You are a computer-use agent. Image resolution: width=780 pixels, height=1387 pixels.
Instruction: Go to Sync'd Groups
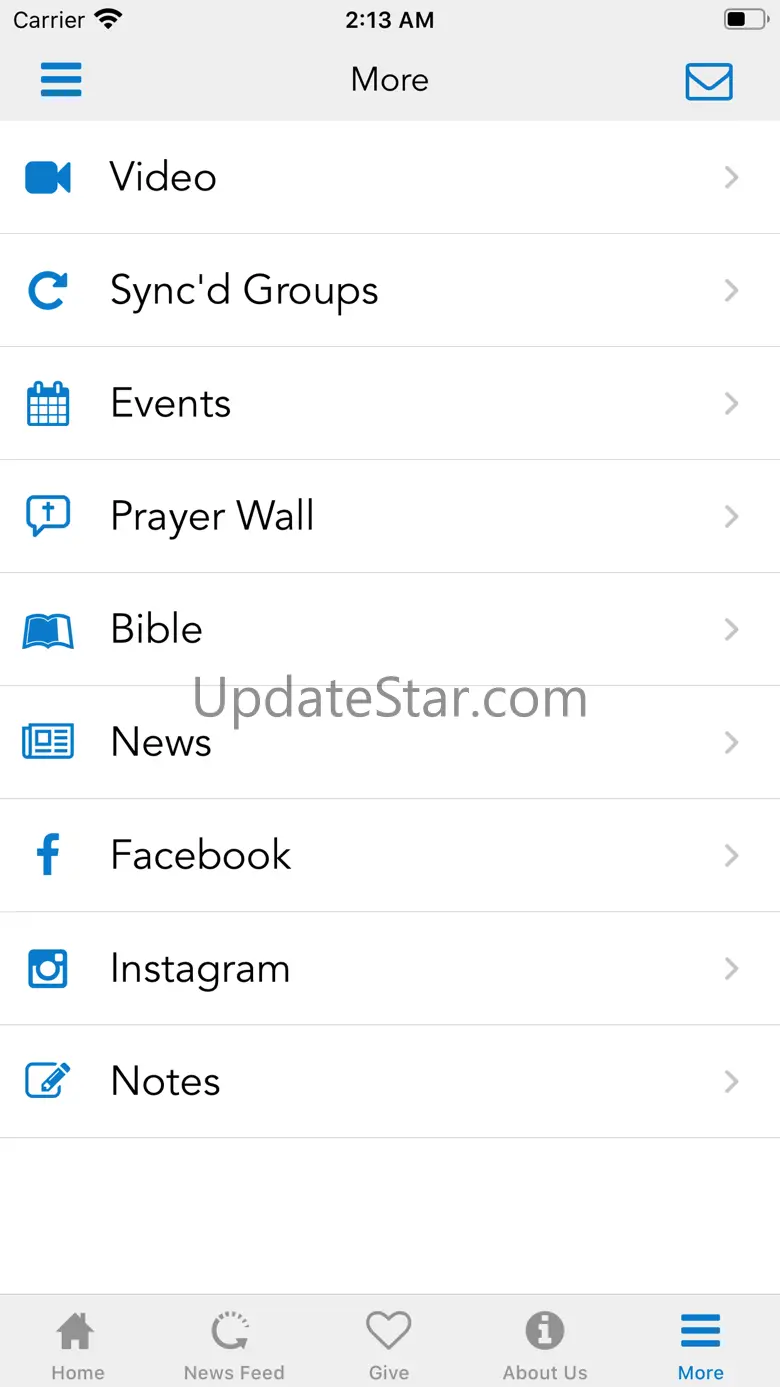390,290
